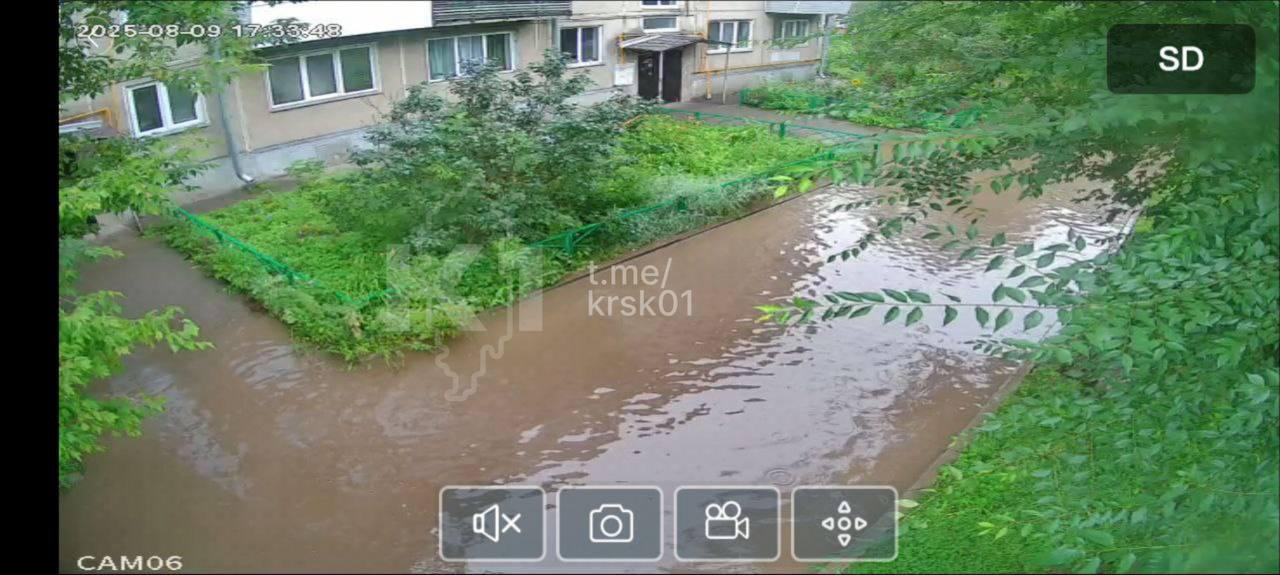The height and width of the screenshot is (575, 1280).
Task: Start recording video from CAM06
Action: 727,523
